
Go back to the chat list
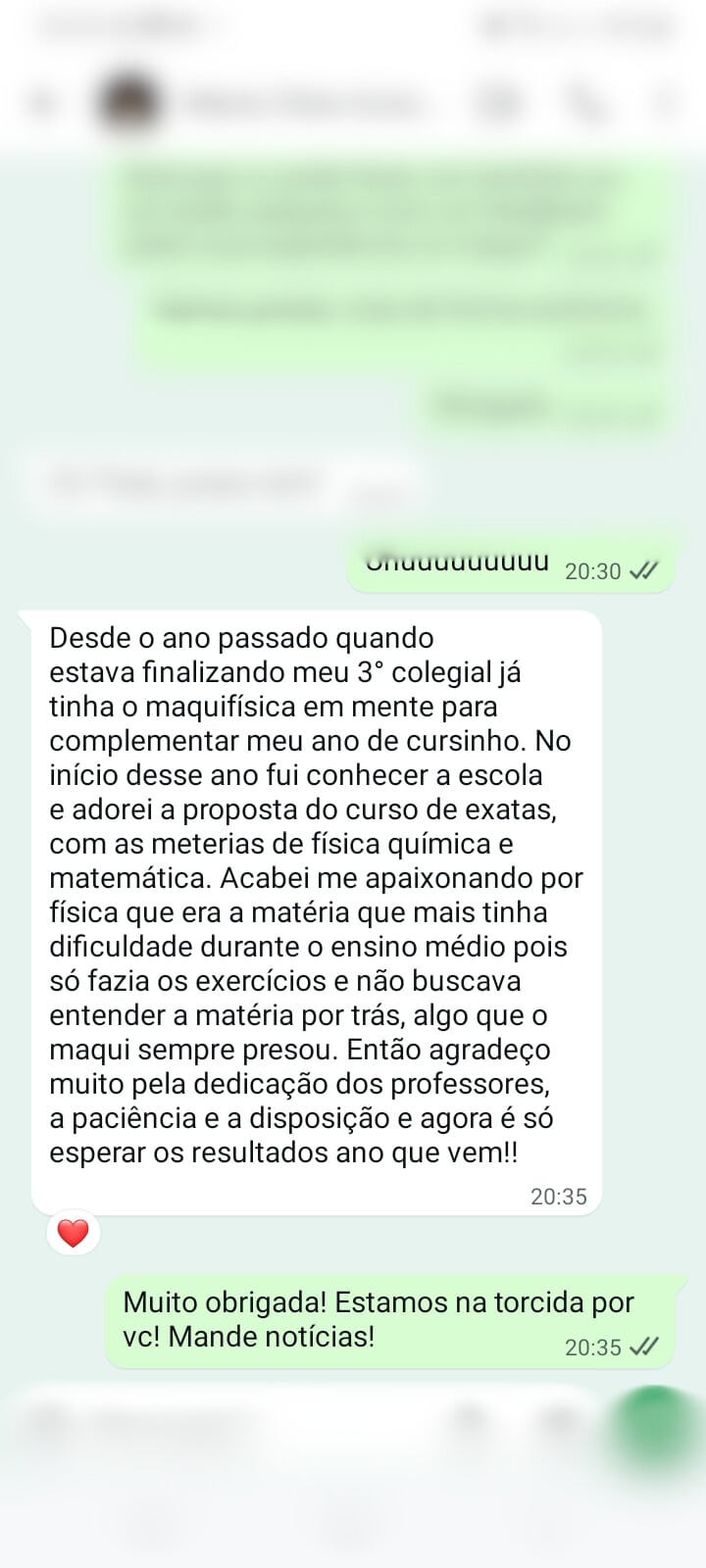click(41, 103)
